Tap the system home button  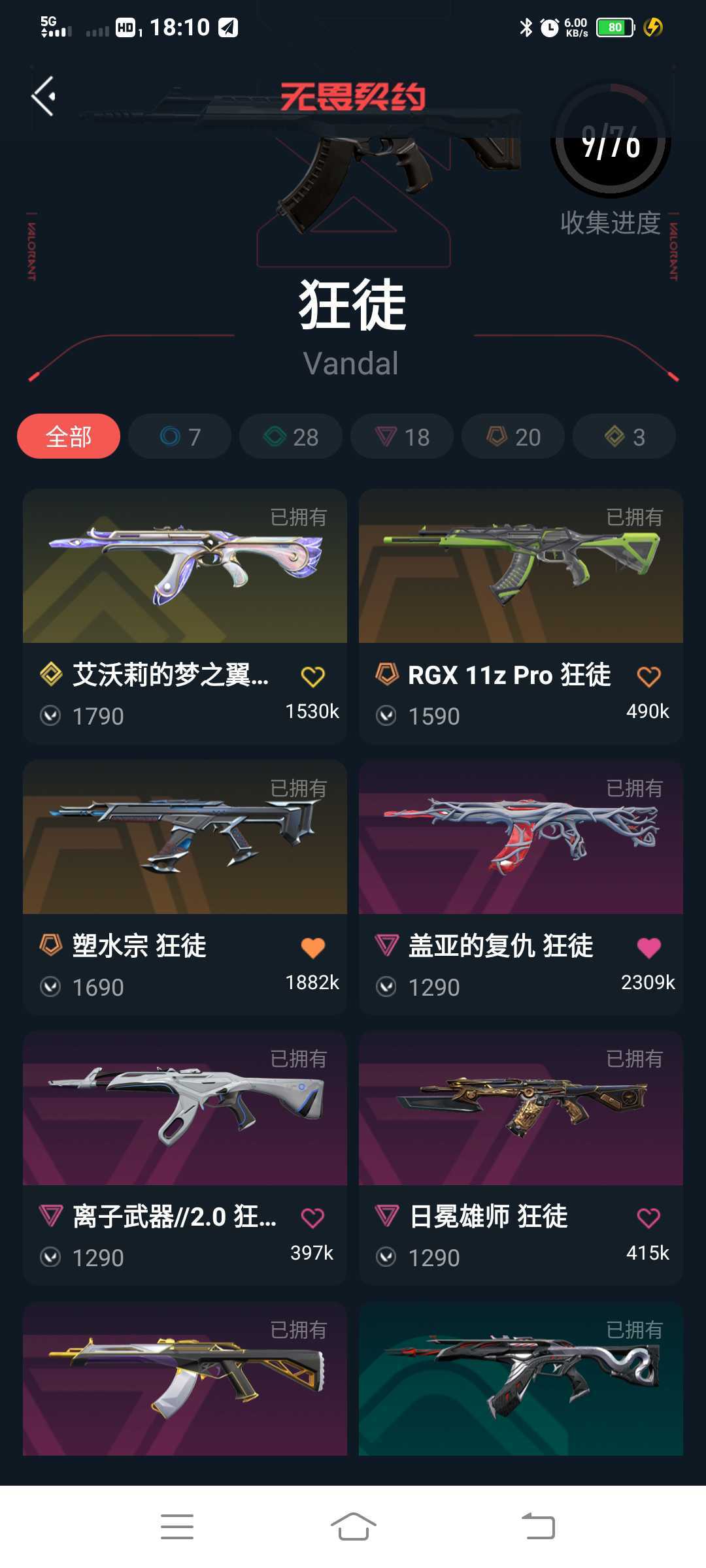tap(353, 1526)
